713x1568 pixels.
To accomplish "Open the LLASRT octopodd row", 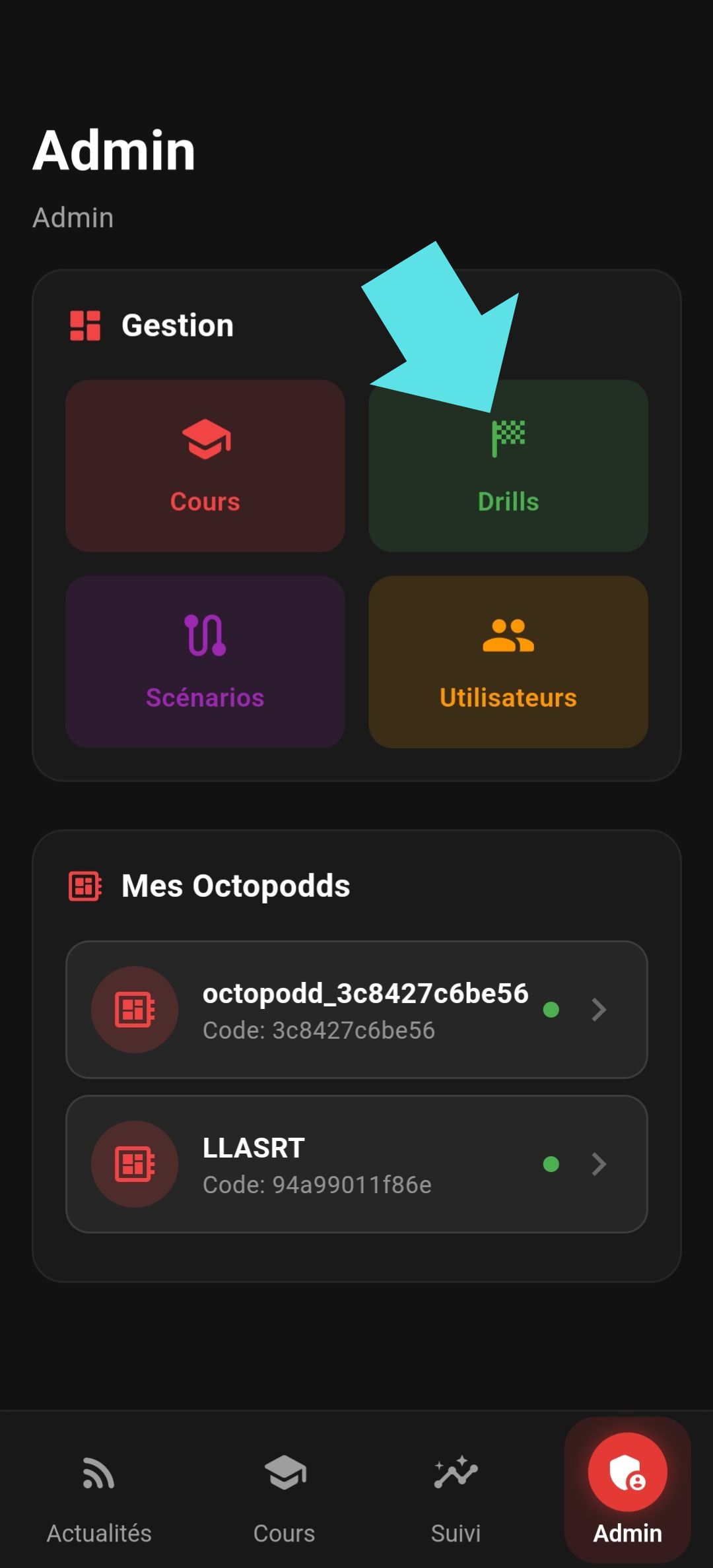I will point(356,1164).
